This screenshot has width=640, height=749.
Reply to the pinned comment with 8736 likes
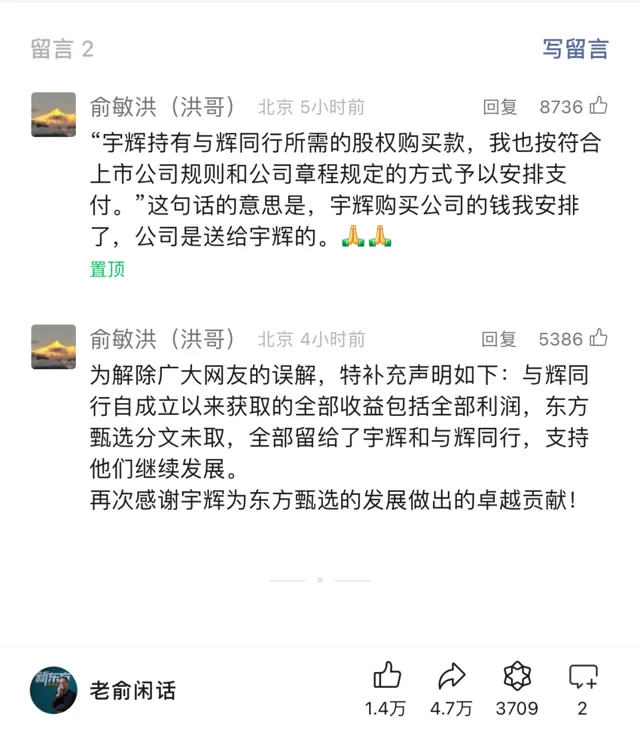tap(500, 107)
